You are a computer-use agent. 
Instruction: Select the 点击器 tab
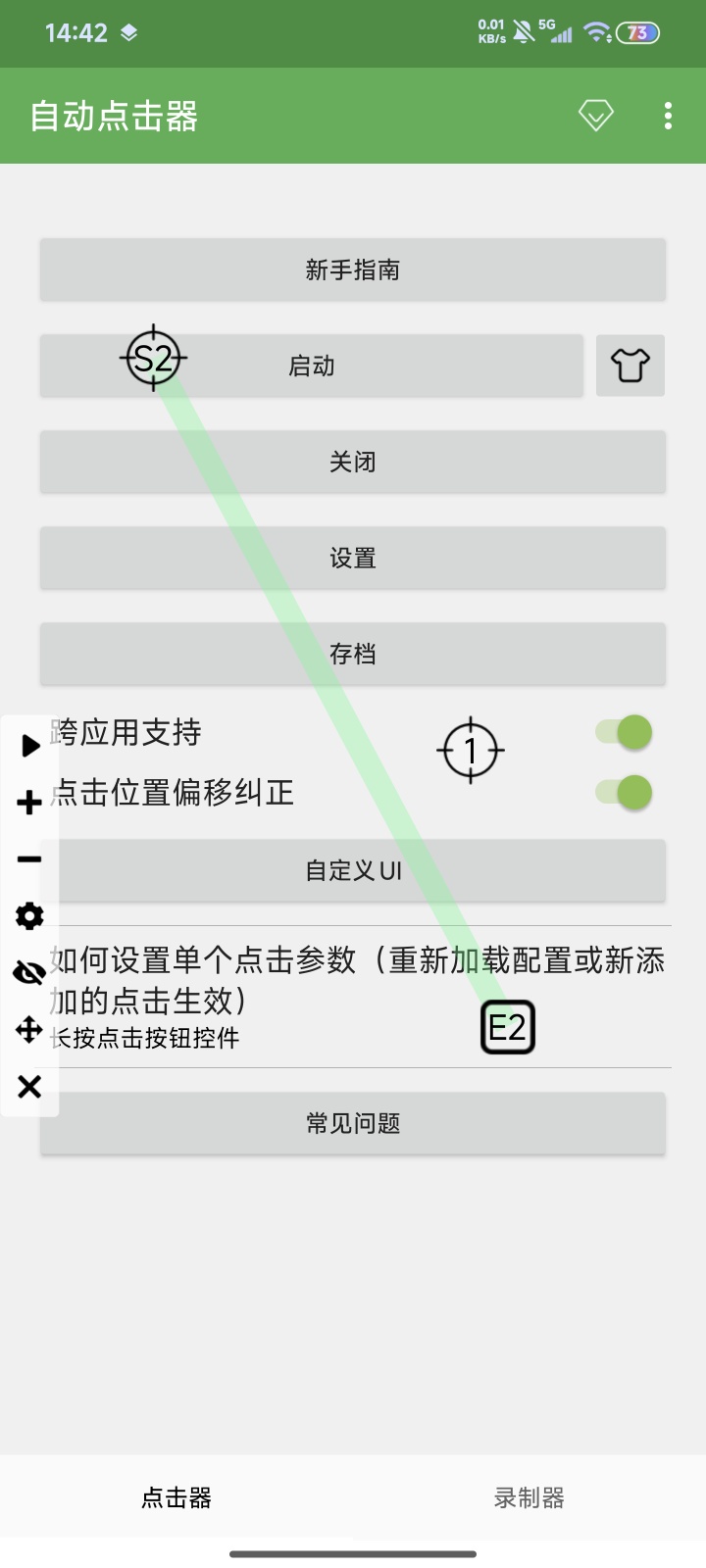coord(176,1496)
